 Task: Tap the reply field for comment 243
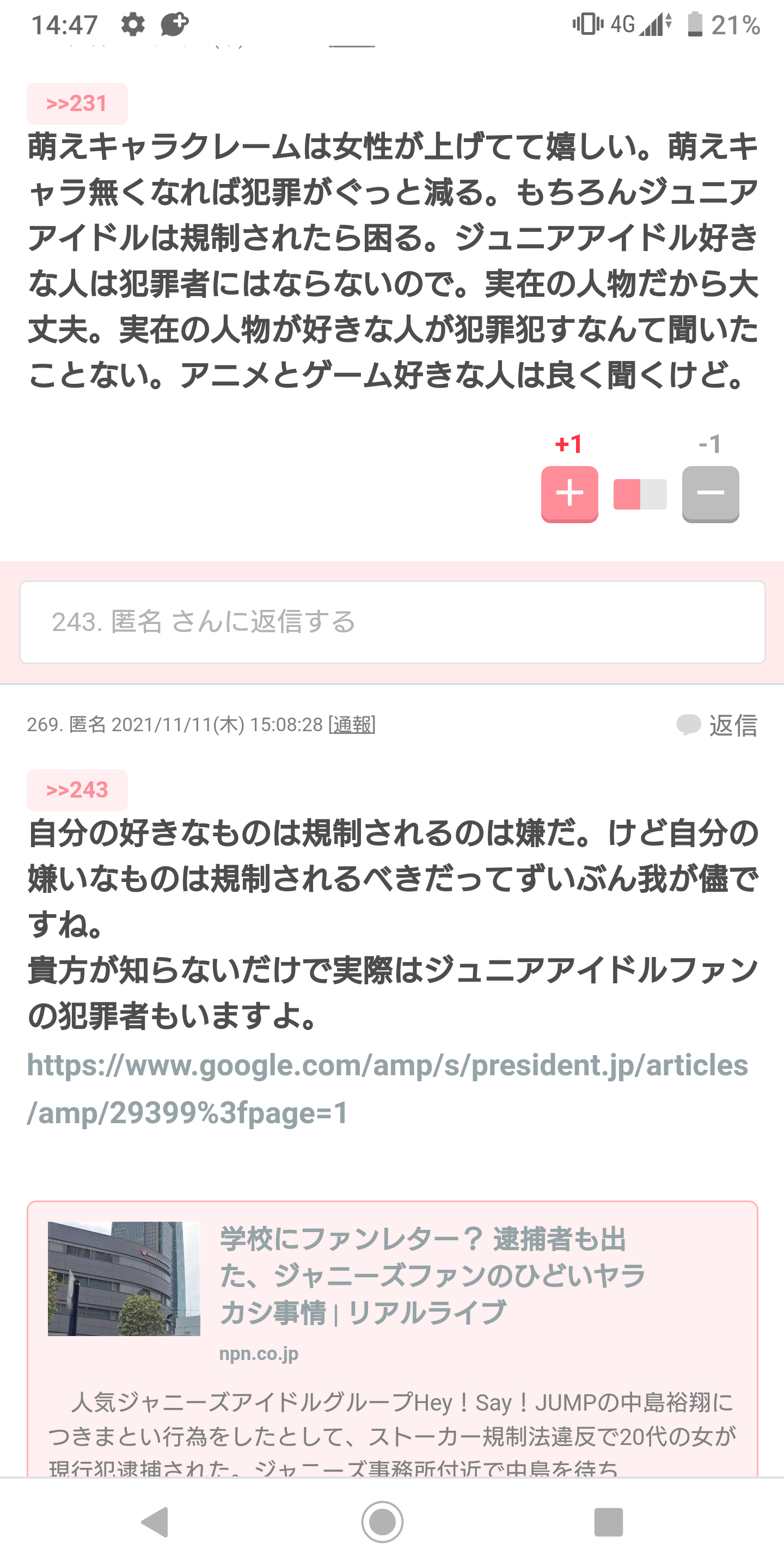[x=392, y=622]
